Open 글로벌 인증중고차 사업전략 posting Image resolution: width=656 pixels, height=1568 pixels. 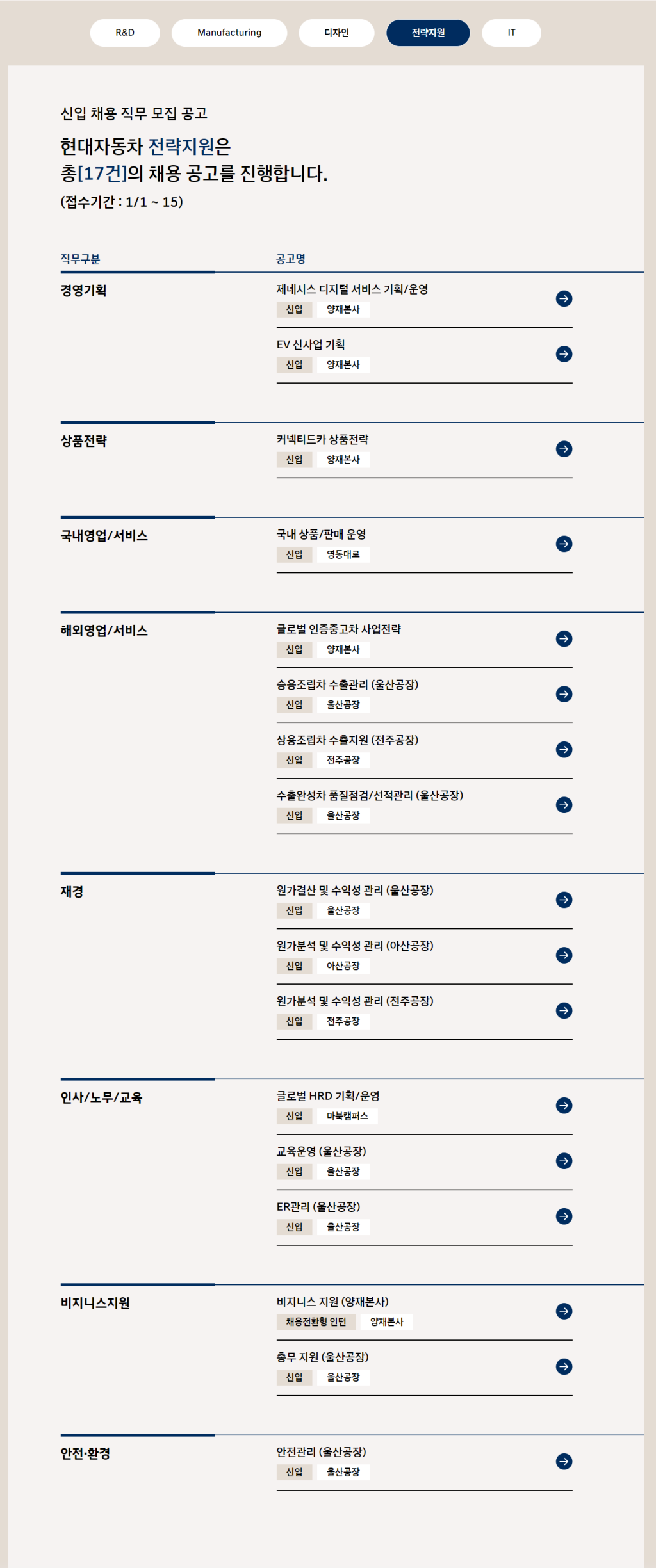pos(564,638)
